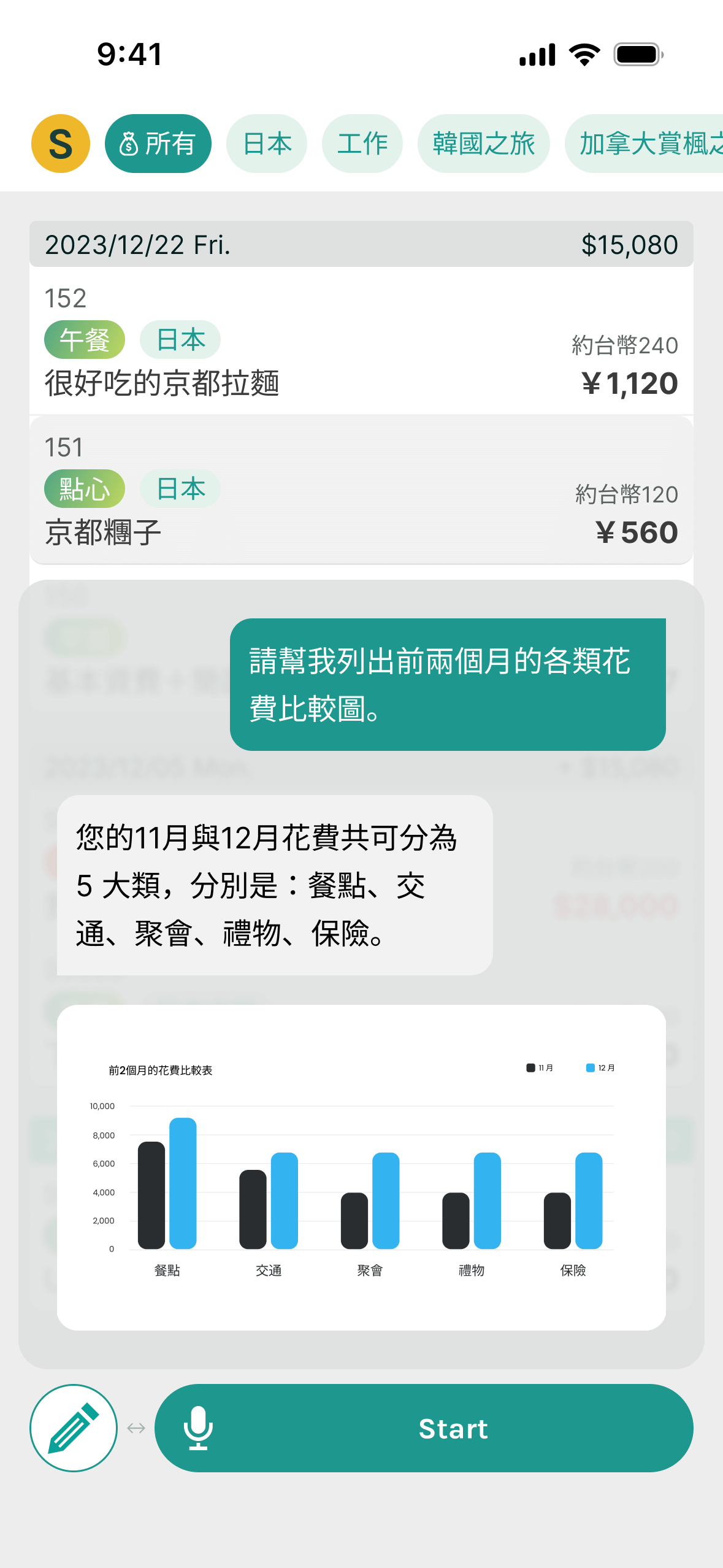The height and width of the screenshot is (1568, 723).
Task: Open the 韓國之旅 chip
Action: click(x=483, y=144)
